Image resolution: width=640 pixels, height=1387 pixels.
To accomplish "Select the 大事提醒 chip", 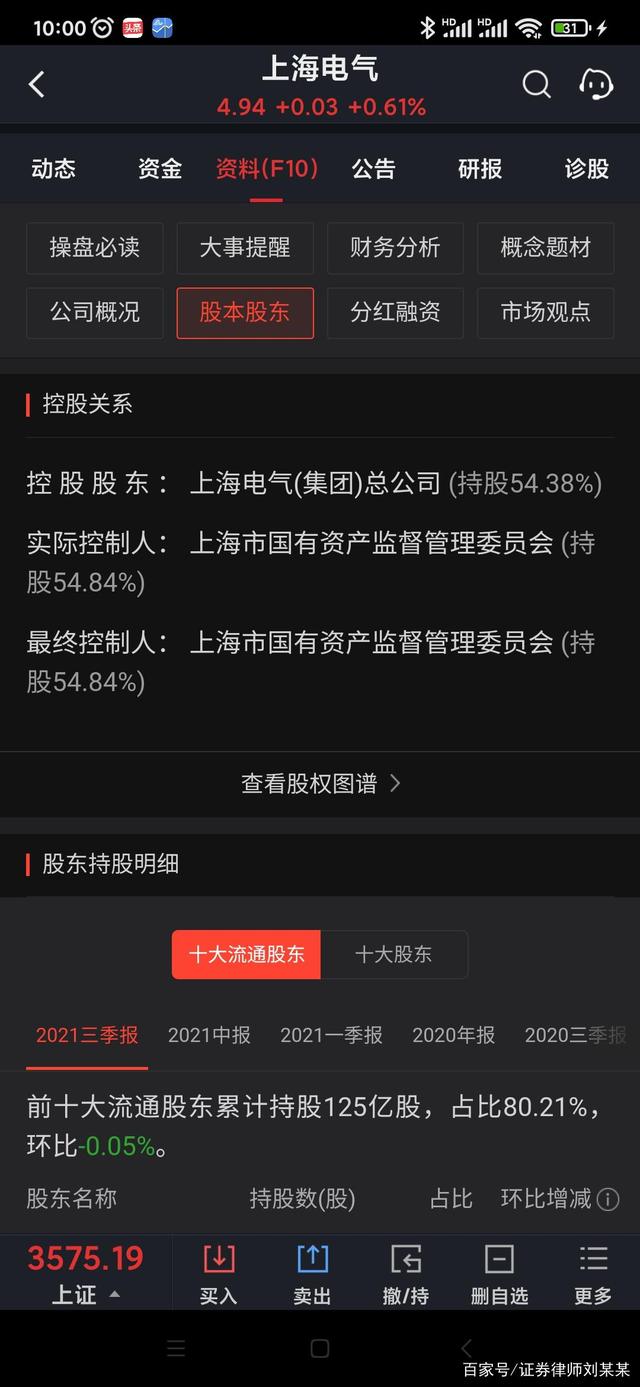I will point(245,248).
